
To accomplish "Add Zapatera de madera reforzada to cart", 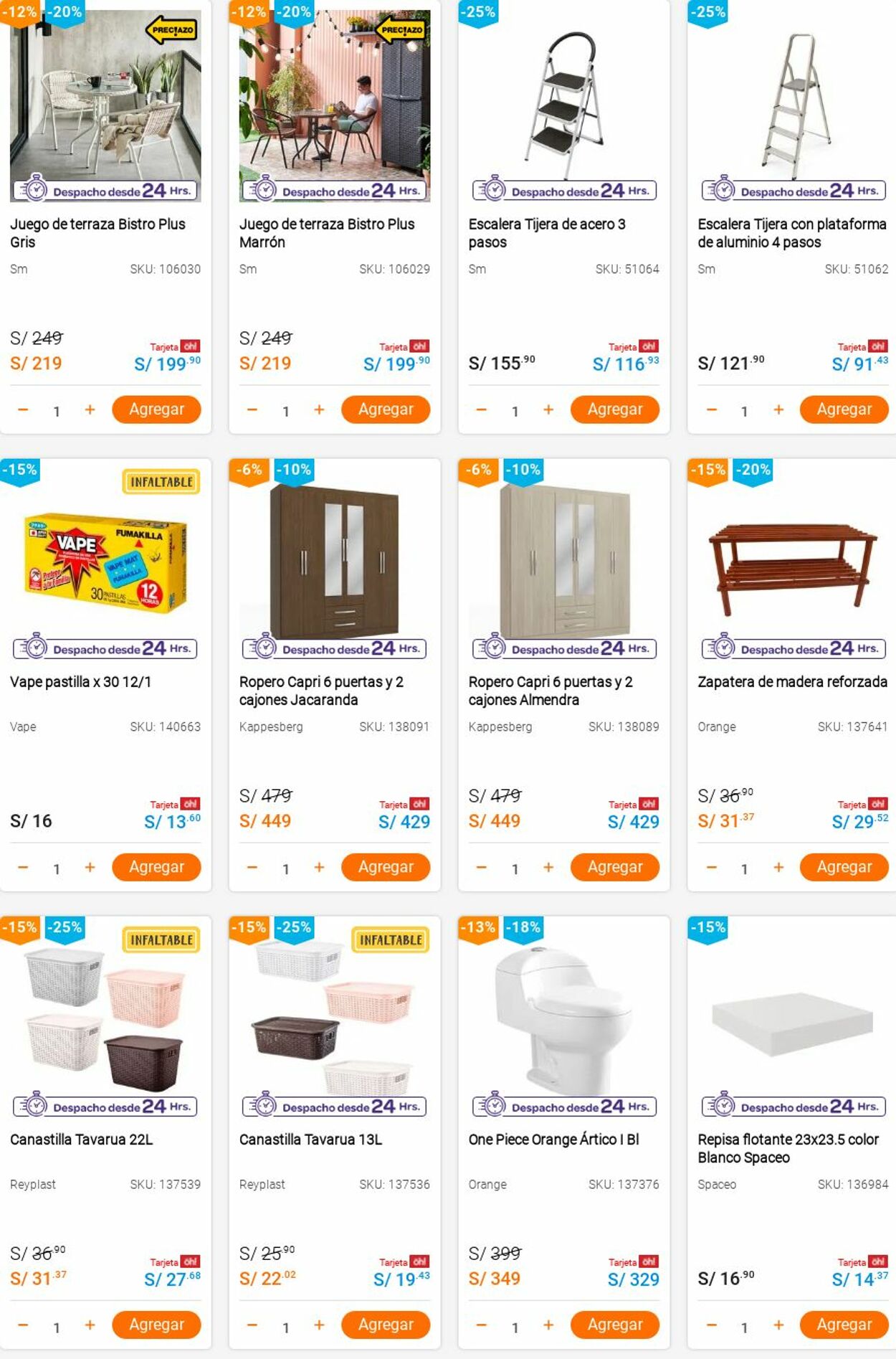I will pos(844,867).
